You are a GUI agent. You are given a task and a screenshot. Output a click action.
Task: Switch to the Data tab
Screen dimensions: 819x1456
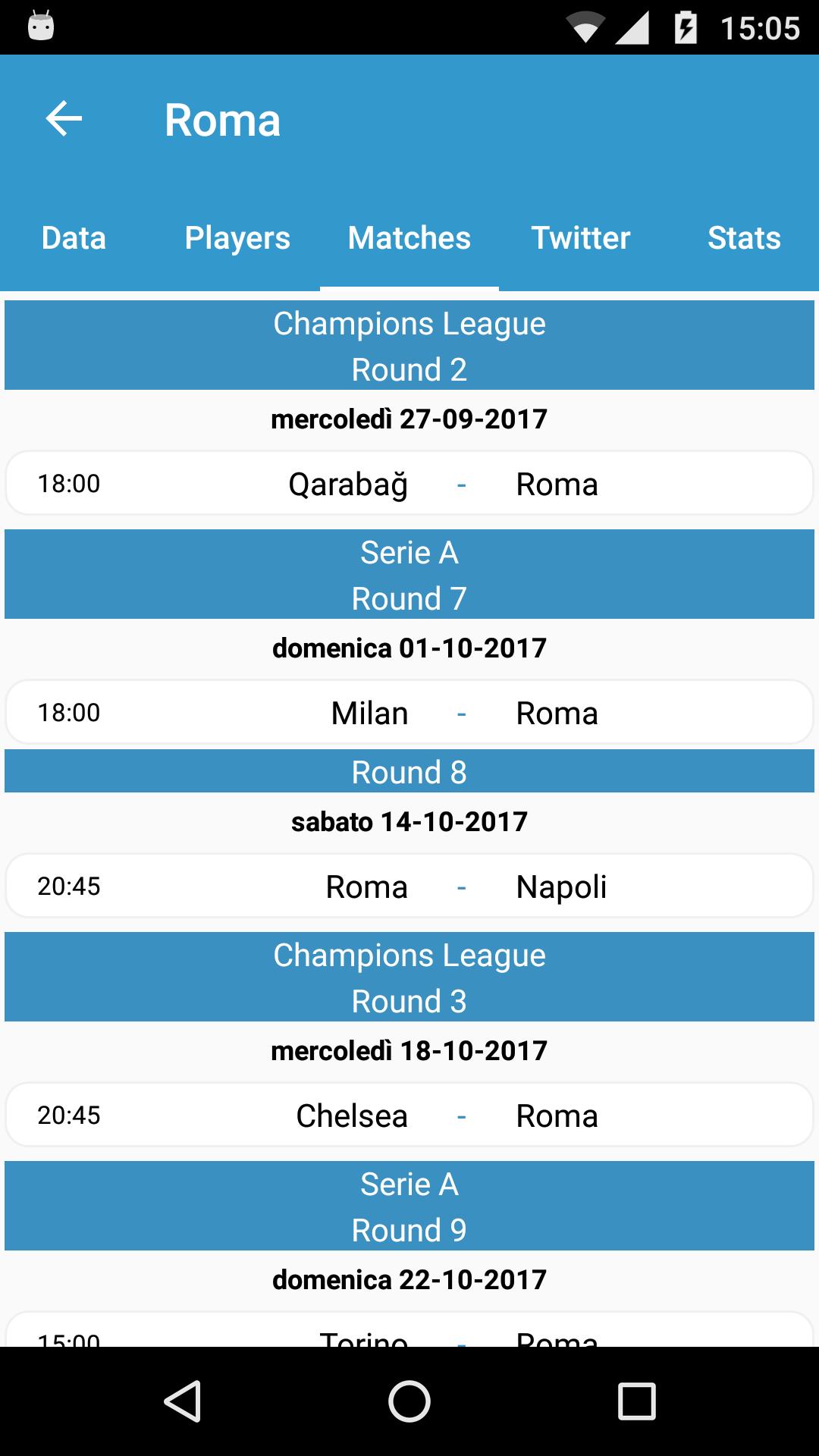coord(74,238)
